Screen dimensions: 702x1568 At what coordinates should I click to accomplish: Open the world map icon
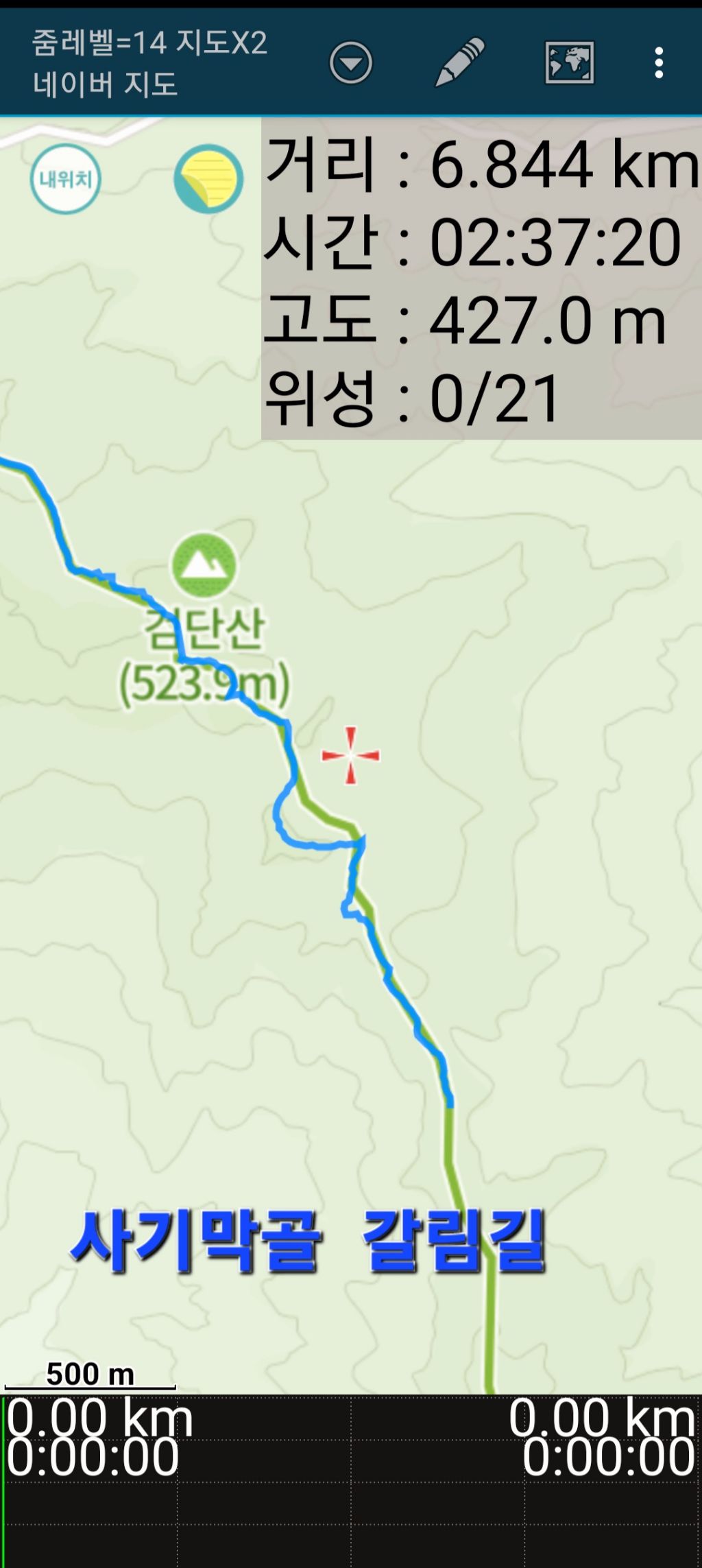pos(569,63)
